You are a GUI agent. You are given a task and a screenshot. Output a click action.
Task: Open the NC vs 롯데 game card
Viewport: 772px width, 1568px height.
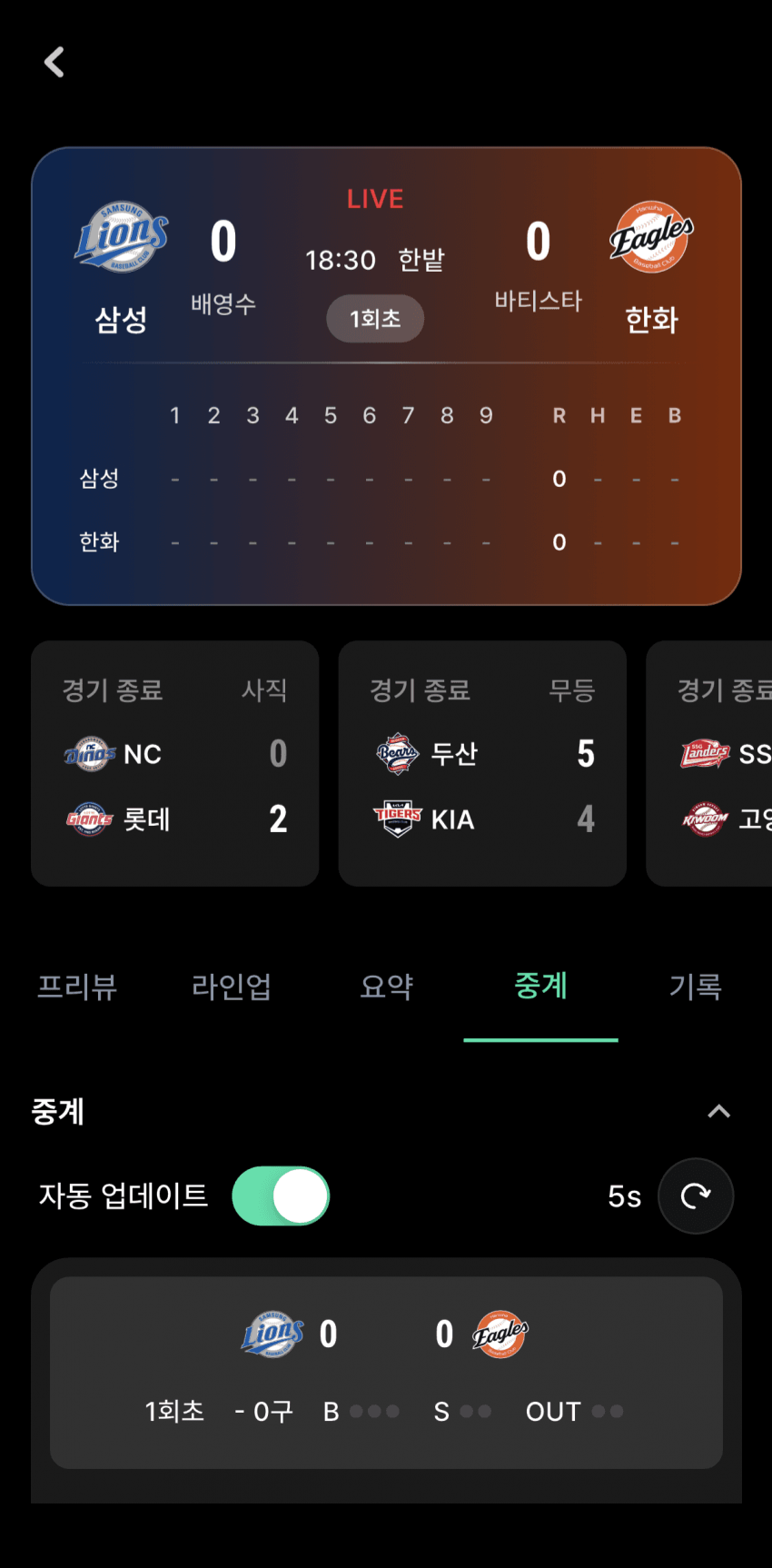point(175,763)
